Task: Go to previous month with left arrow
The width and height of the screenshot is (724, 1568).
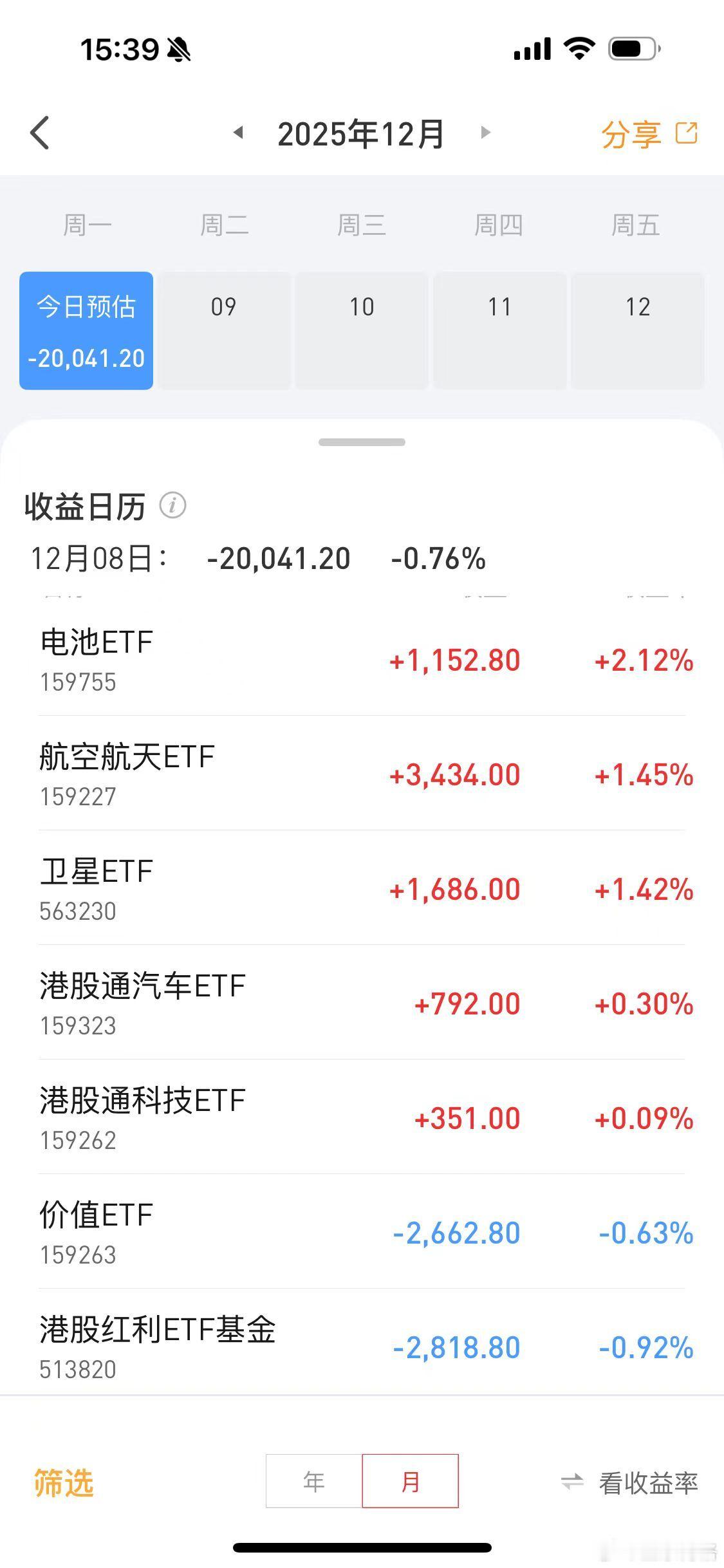Action: tap(239, 133)
